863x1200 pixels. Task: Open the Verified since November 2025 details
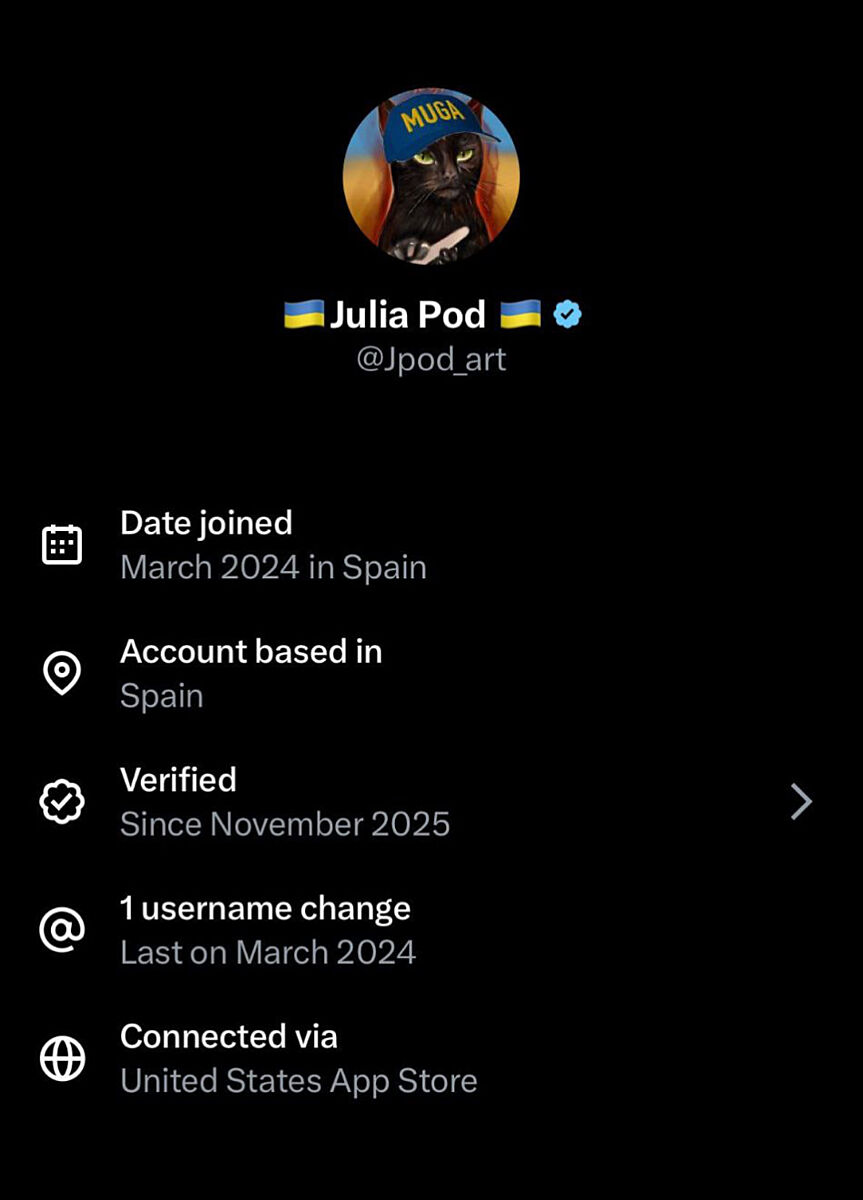(800, 802)
